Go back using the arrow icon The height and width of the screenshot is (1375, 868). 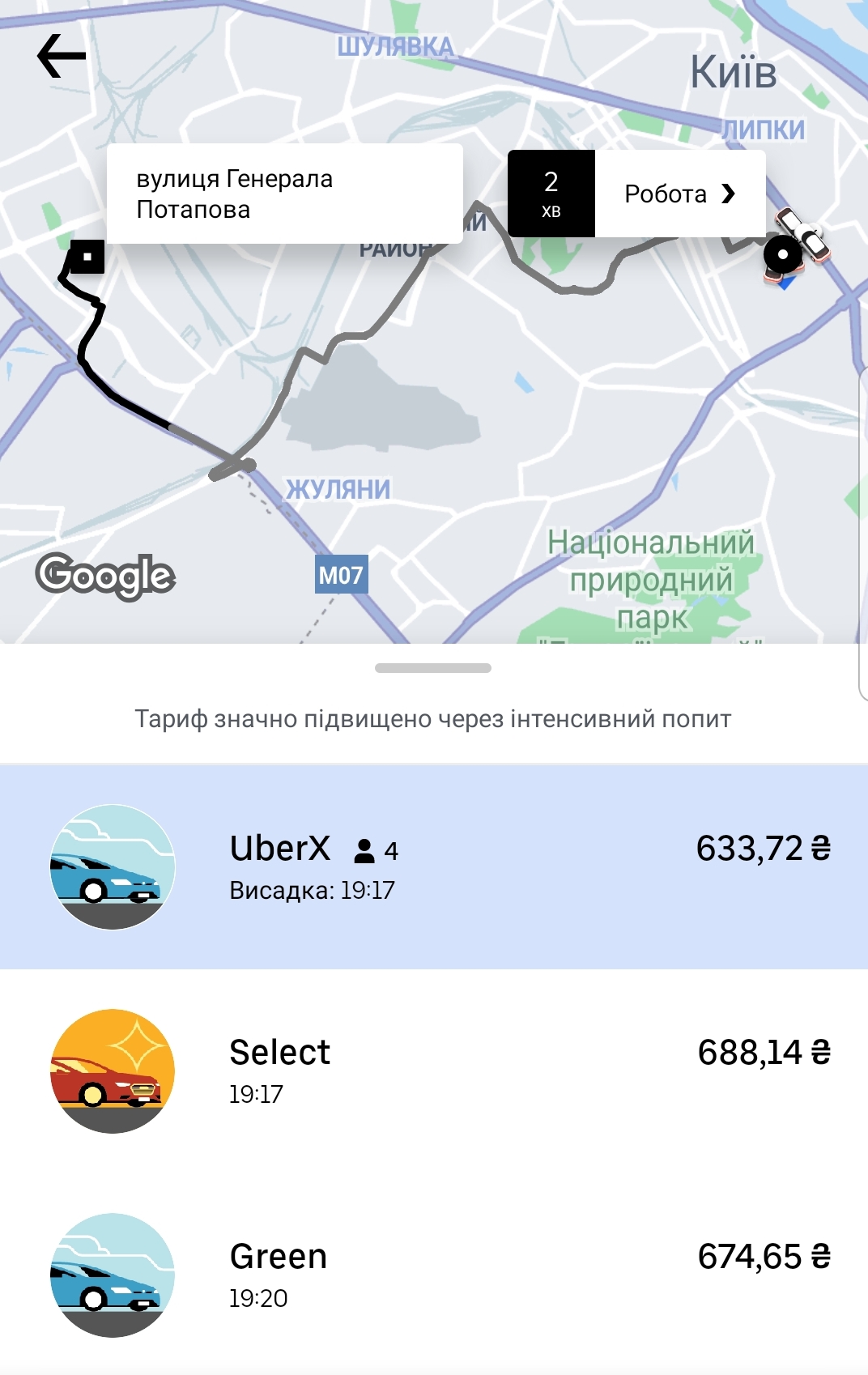pos(62,56)
